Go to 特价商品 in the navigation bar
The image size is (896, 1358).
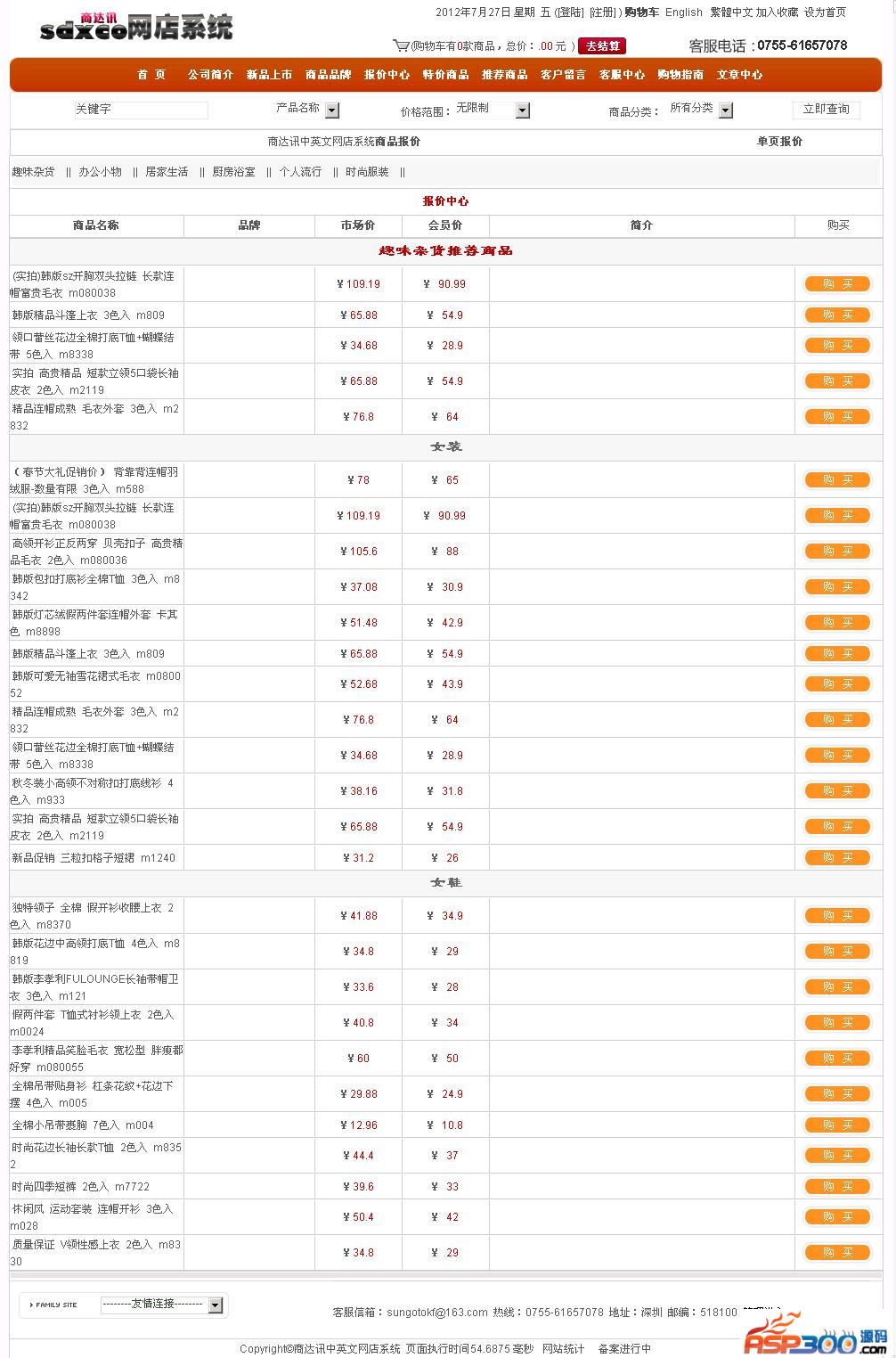445,75
